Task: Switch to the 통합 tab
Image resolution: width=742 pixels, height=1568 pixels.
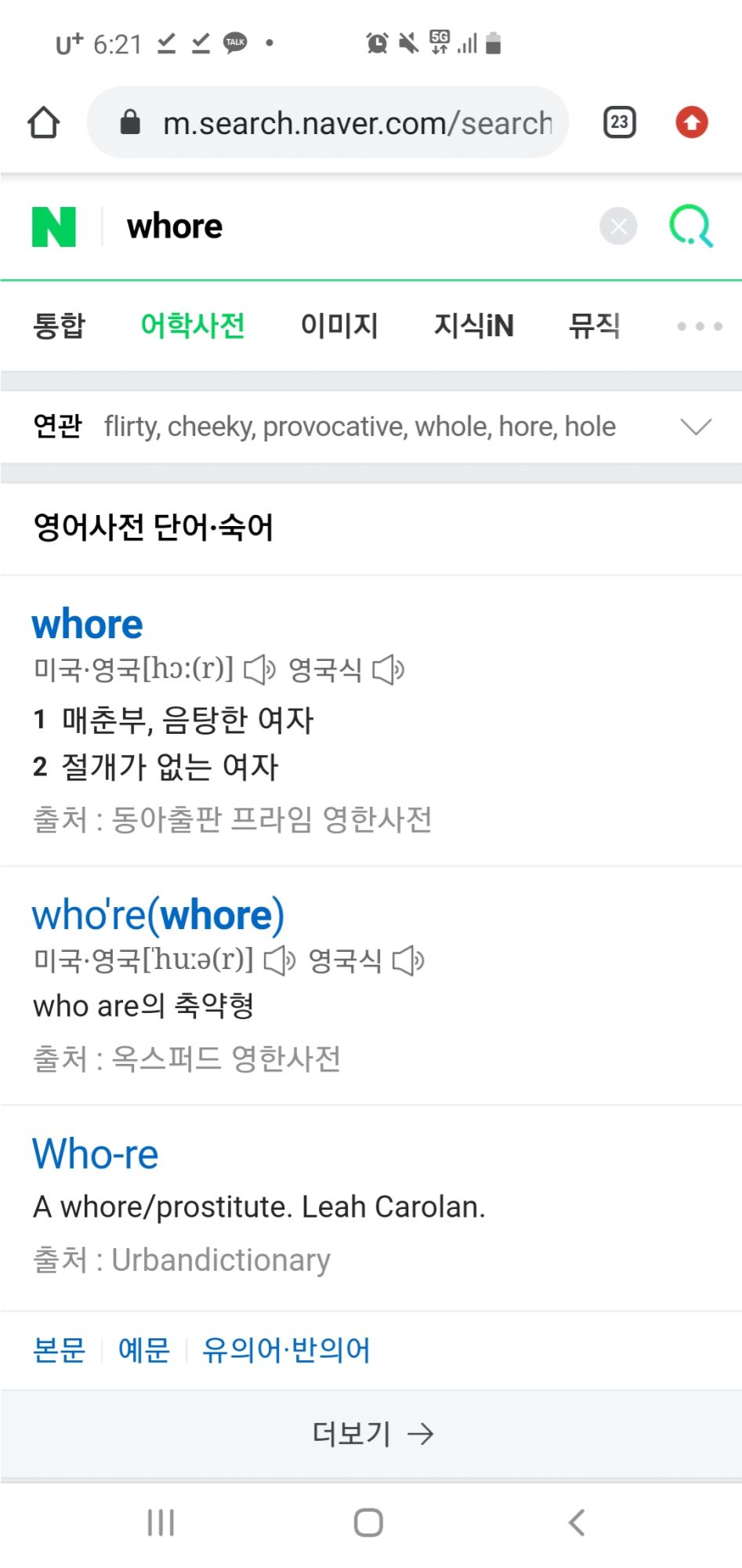Action: click(59, 325)
